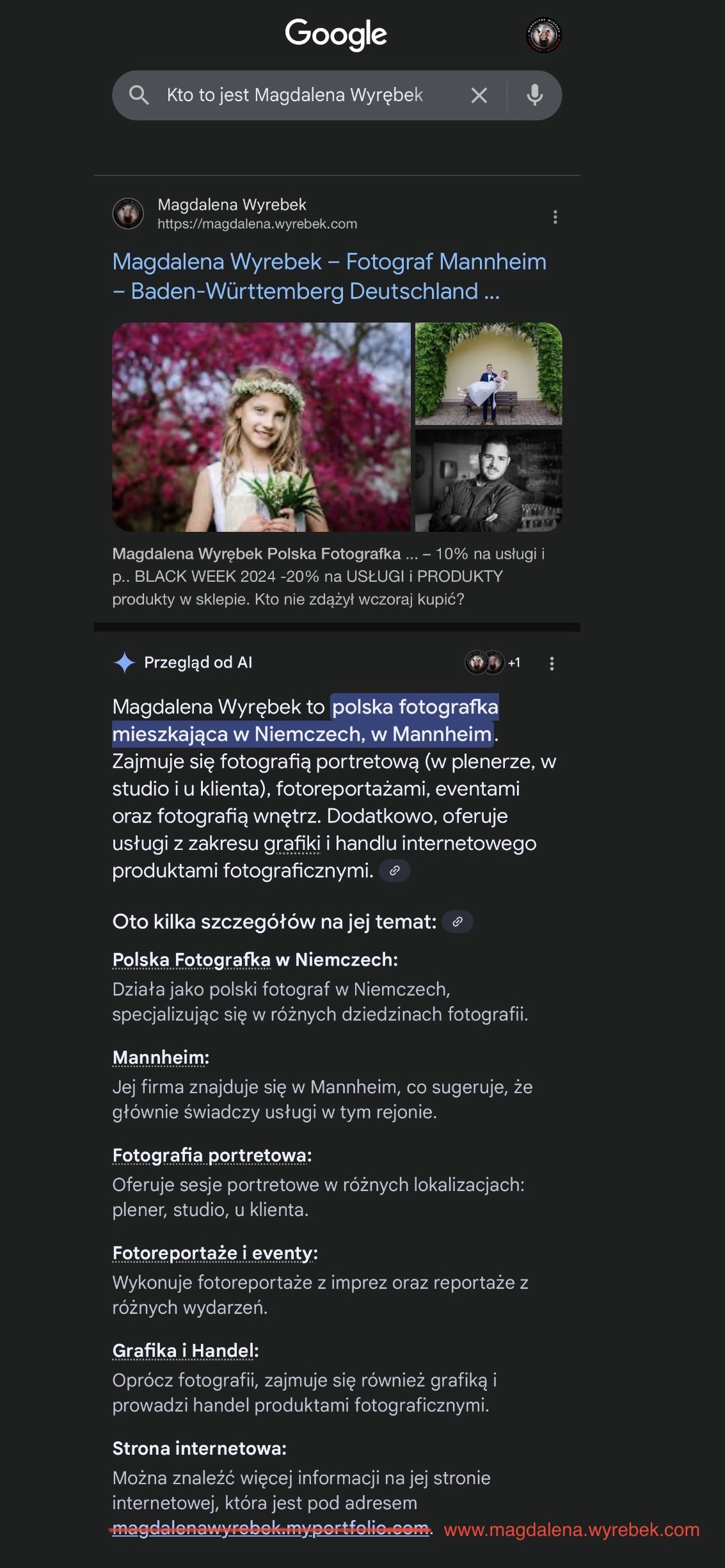Viewport: 725px width, 1568px height.
Task: Open the overflow menu for the magdalena.wyrebek.com result
Action: point(555,217)
